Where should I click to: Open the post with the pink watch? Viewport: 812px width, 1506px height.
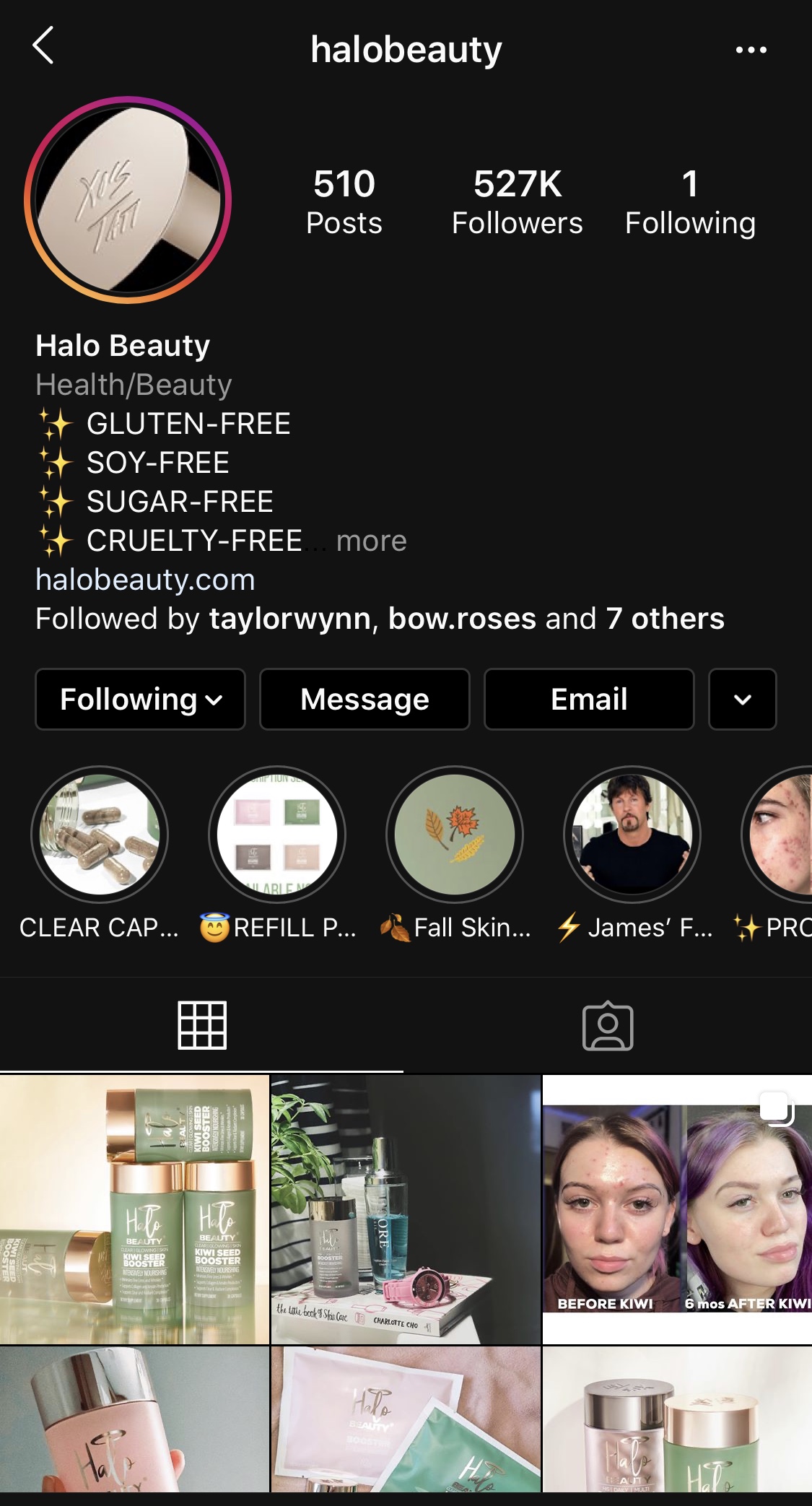(x=406, y=1209)
